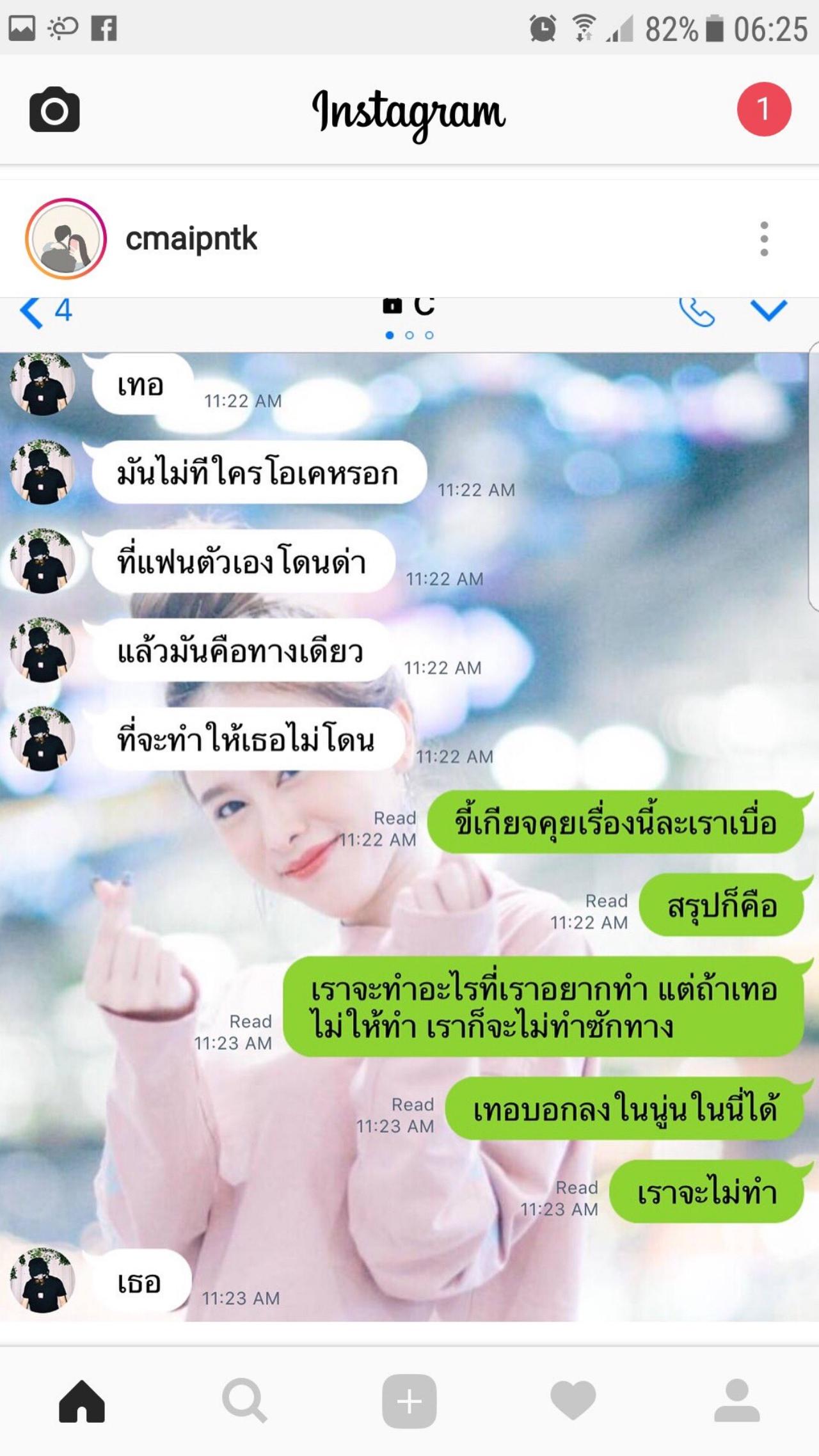This screenshot has width=819, height=1456.
Task: View cmaipntk's profile picture story
Action: click(65, 239)
